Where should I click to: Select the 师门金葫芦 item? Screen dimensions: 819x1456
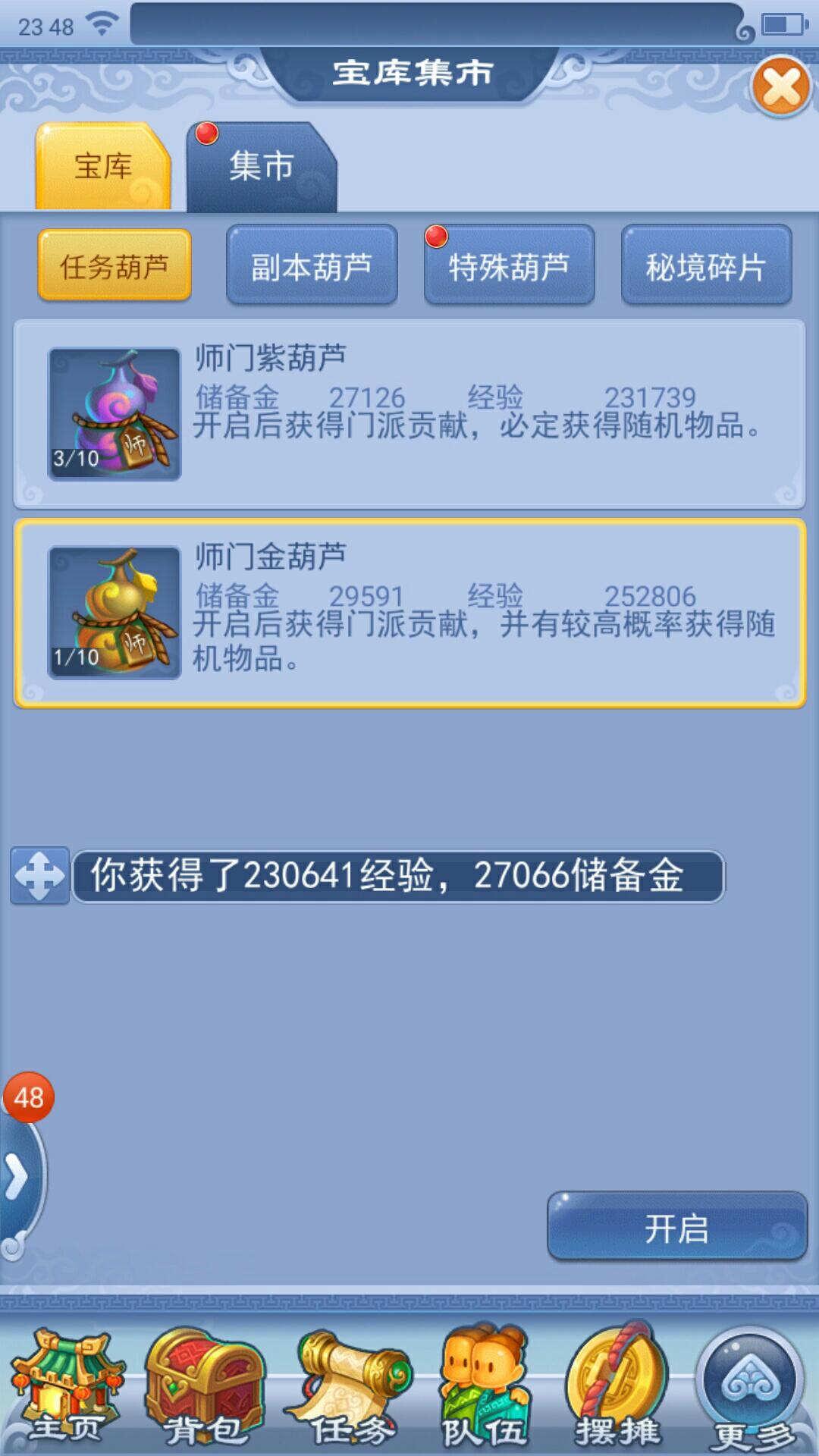[409, 613]
